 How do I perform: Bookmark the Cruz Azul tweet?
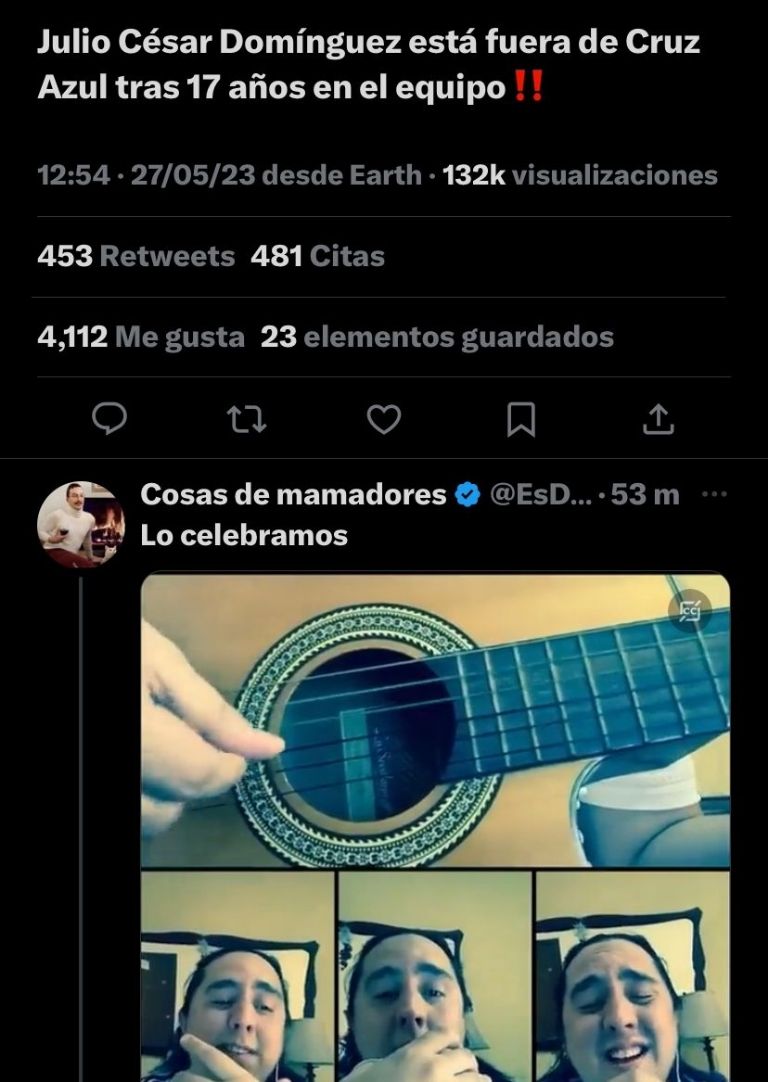pos(520,419)
